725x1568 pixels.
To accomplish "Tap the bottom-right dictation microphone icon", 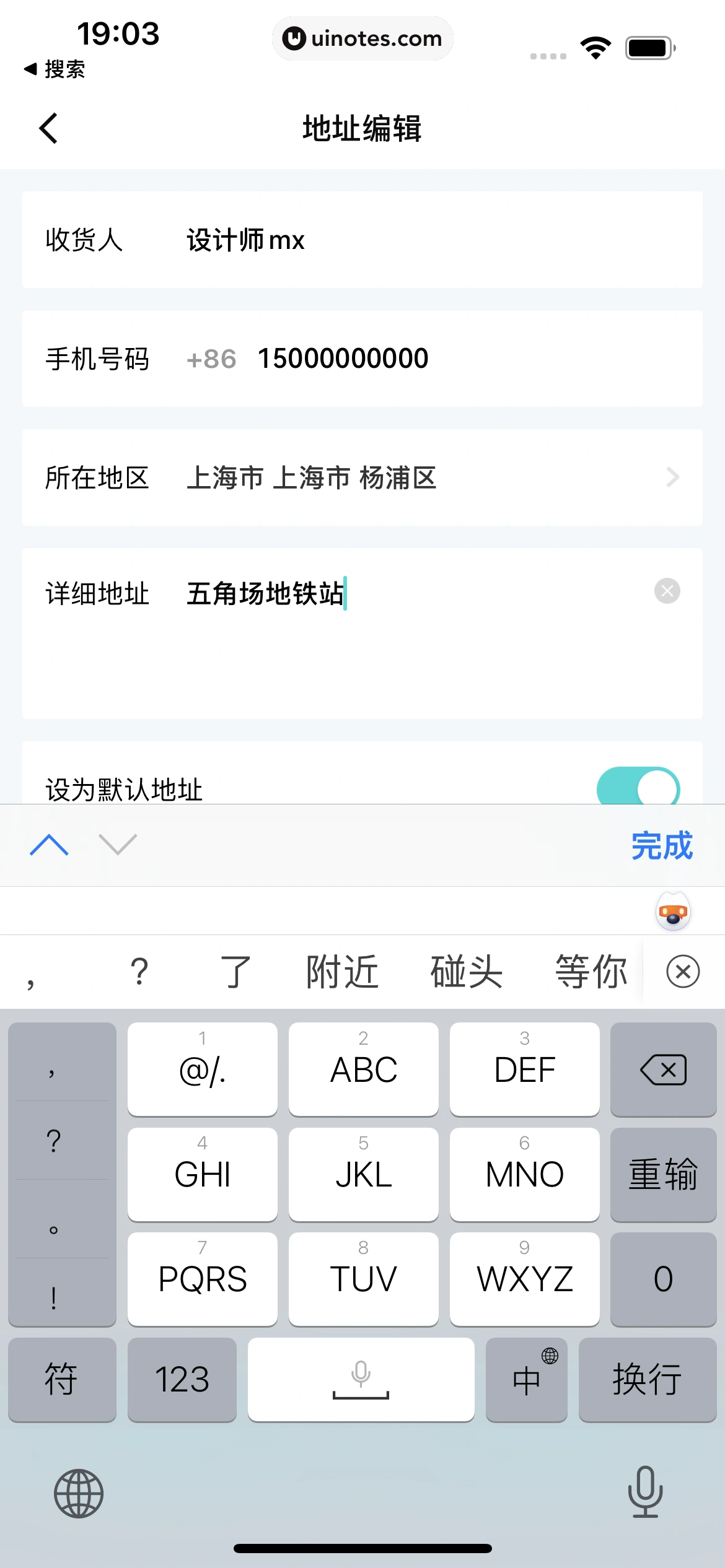I will pyautogui.click(x=644, y=1493).
